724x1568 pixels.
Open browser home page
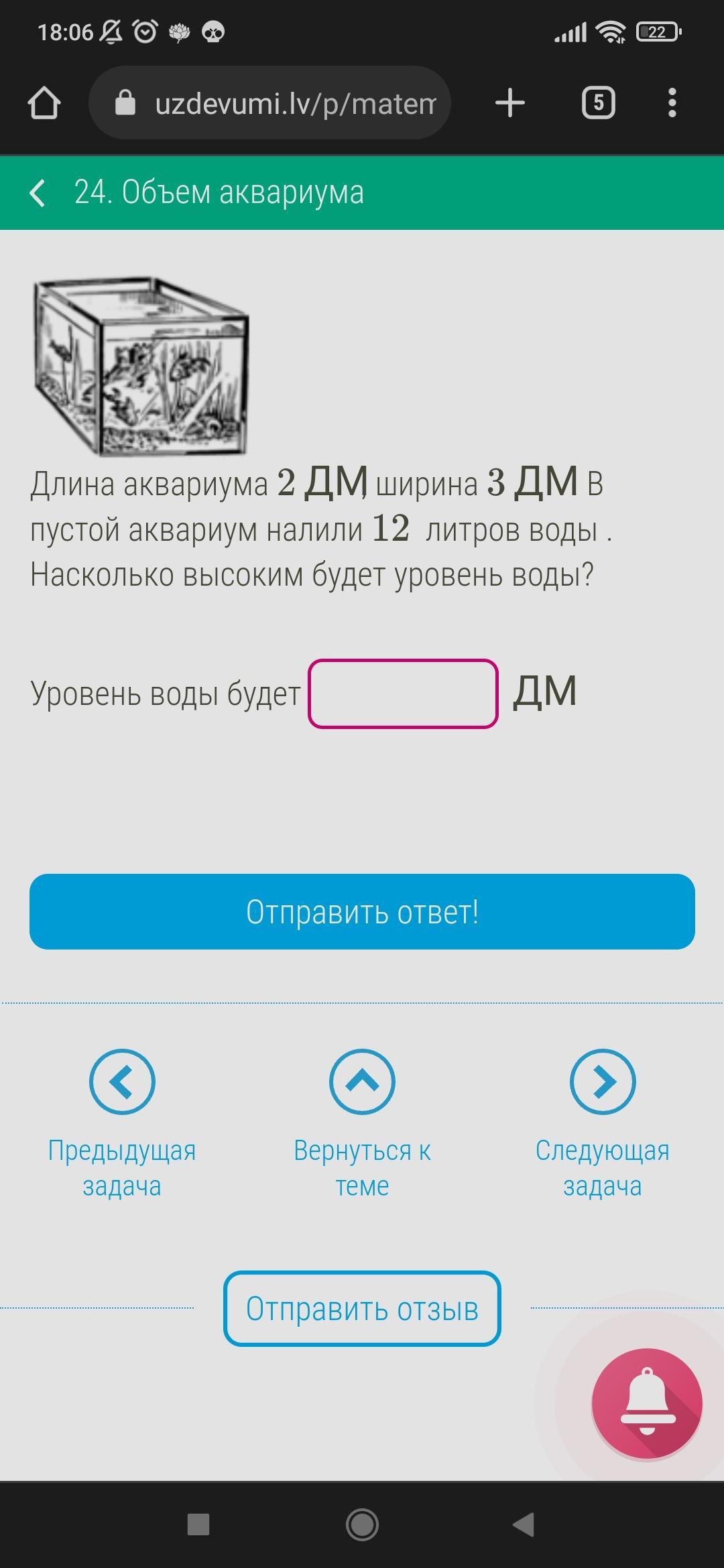tap(44, 103)
